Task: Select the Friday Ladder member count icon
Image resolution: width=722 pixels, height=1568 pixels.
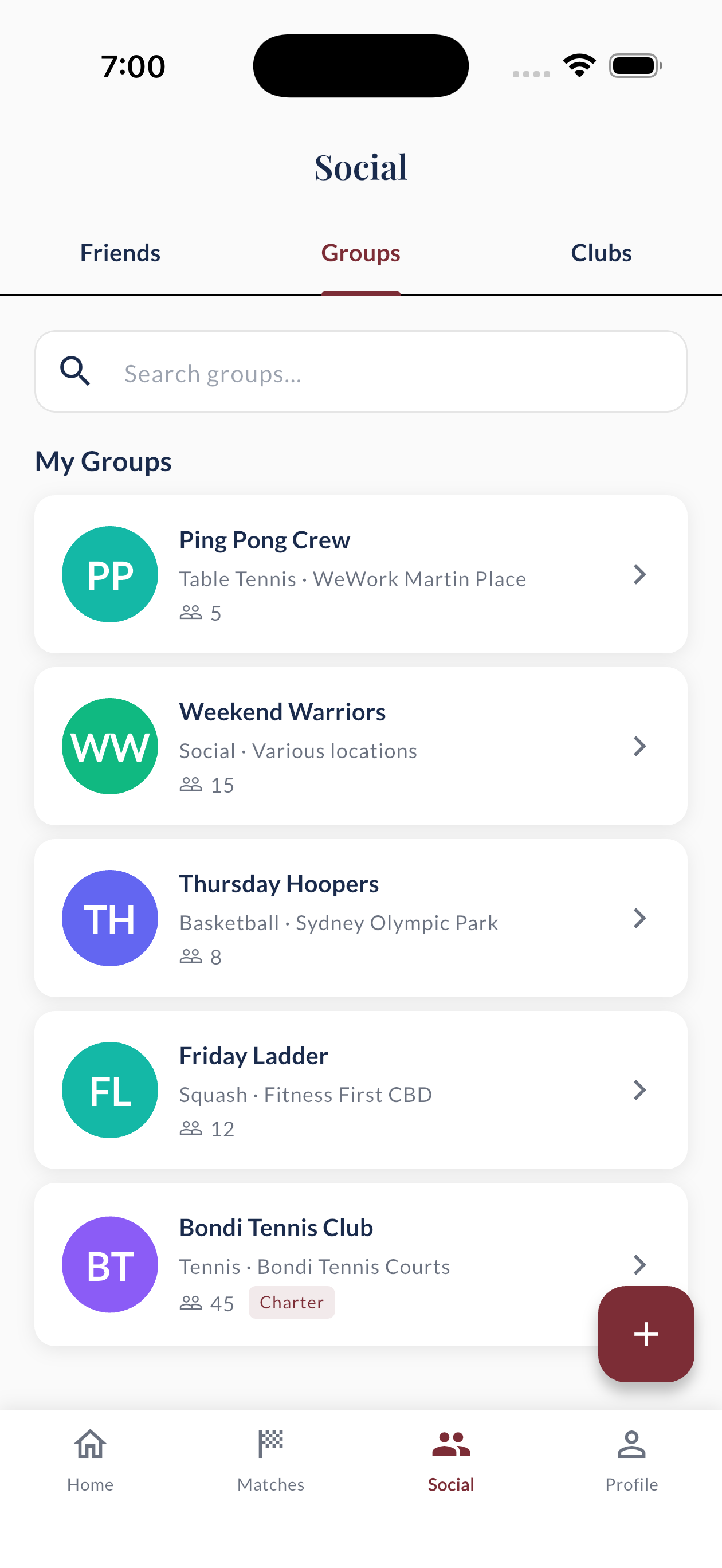Action: pos(191,1127)
